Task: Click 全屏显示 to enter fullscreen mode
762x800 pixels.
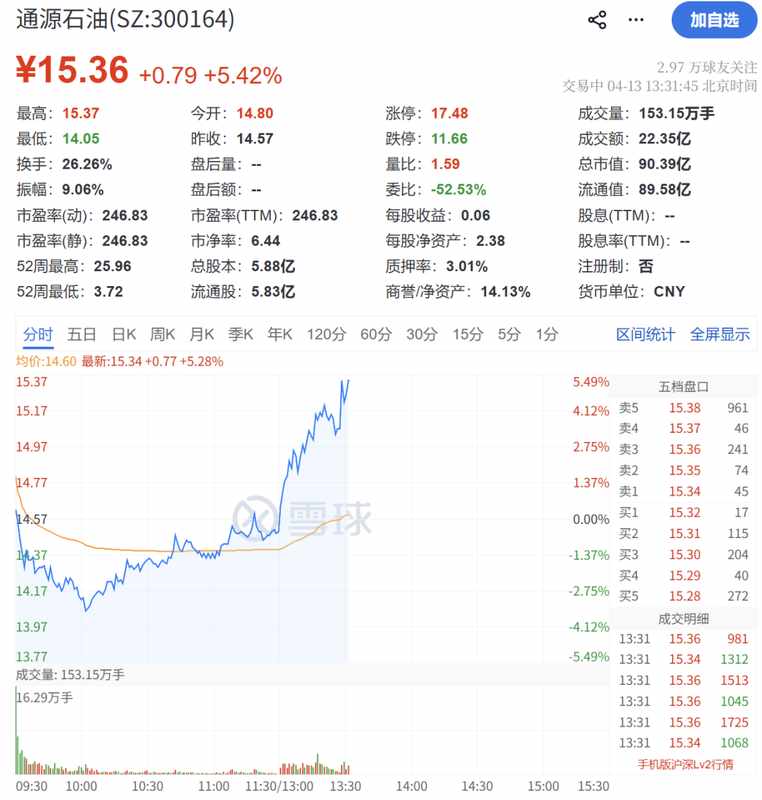Action: [x=717, y=334]
